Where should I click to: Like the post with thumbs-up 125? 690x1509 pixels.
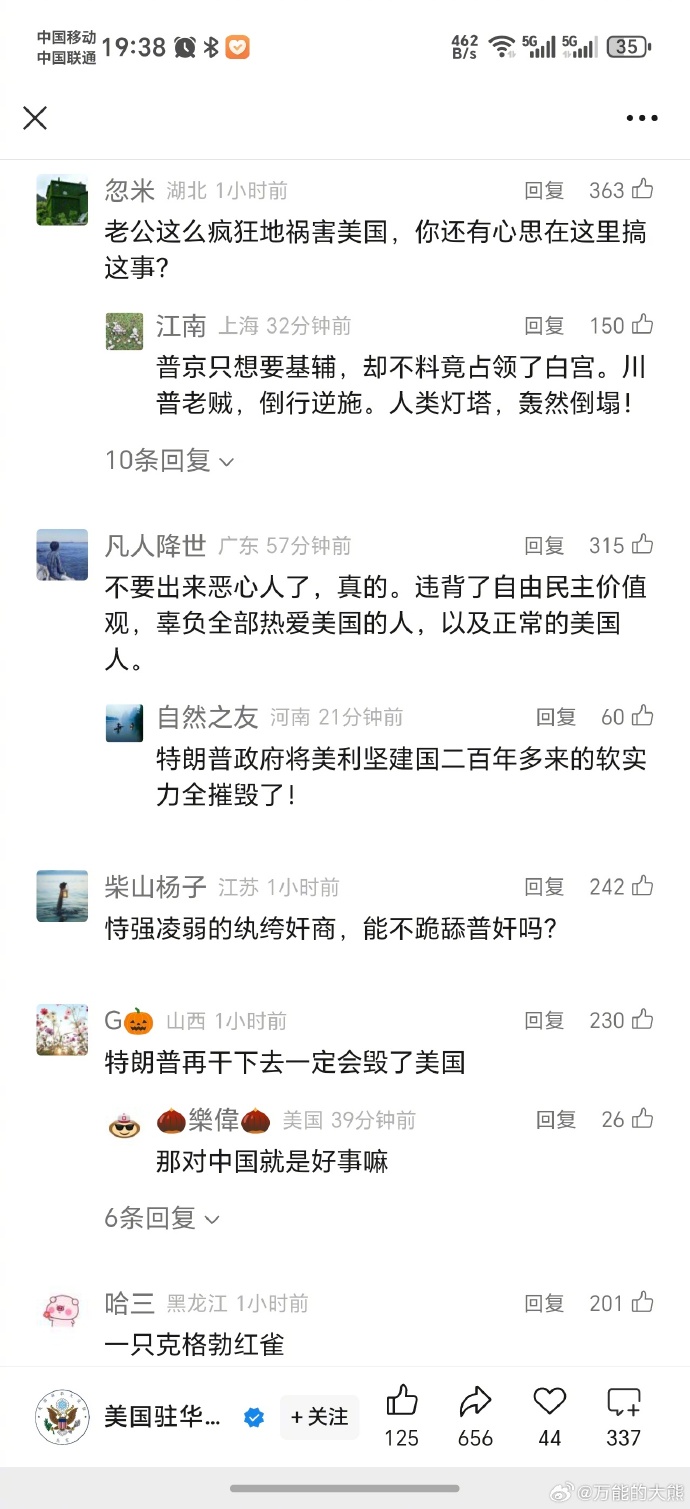point(402,1402)
